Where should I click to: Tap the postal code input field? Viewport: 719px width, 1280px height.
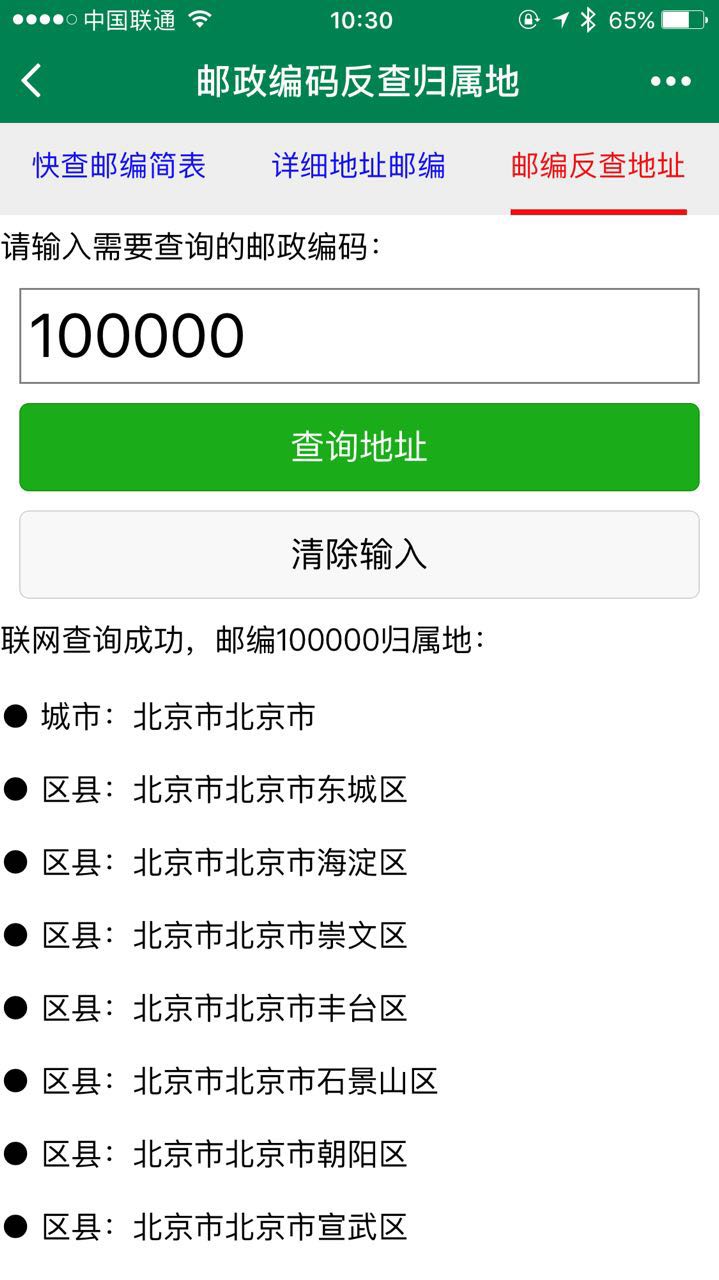[x=359, y=336]
